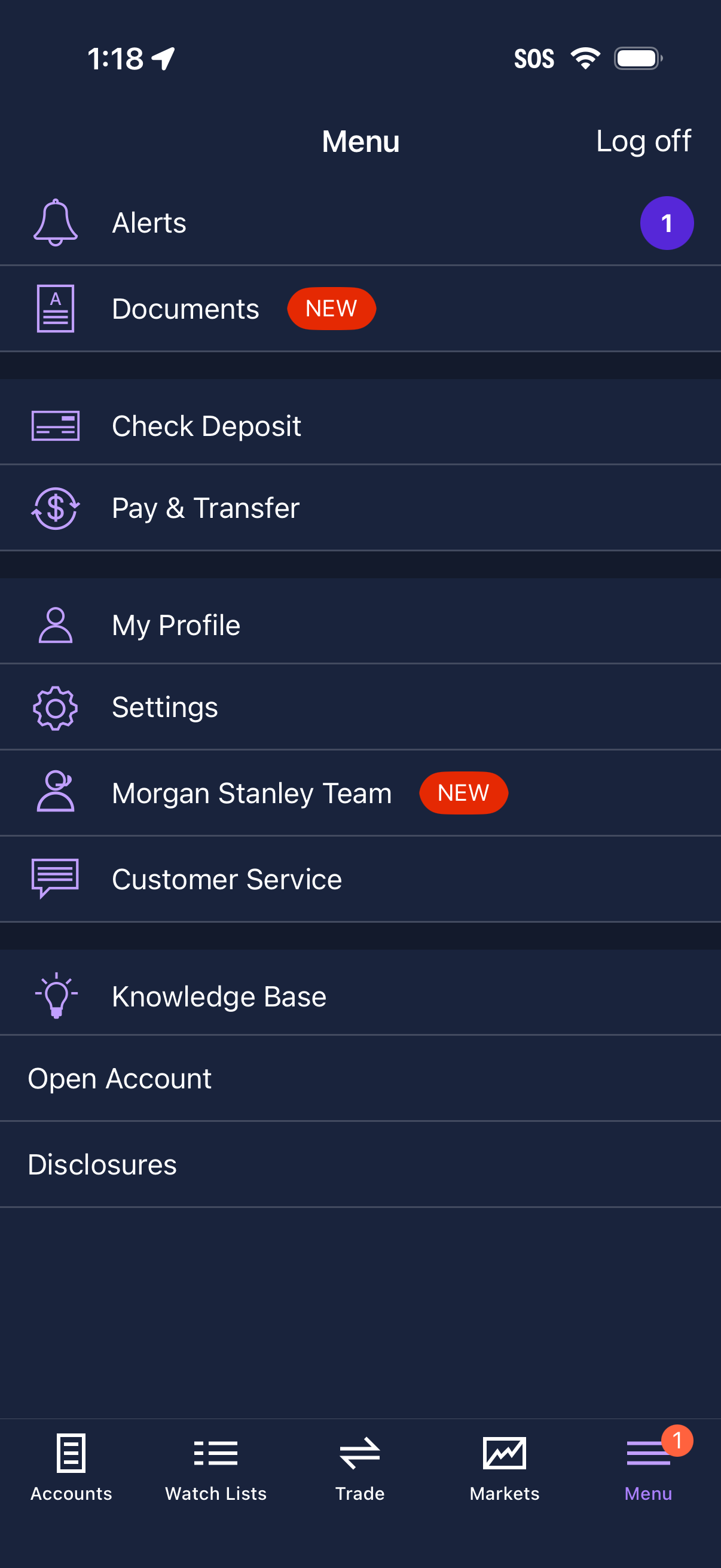Open the Alerts bell icon
Image resolution: width=721 pixels, height=1568 pixels.
click(55, 222)
